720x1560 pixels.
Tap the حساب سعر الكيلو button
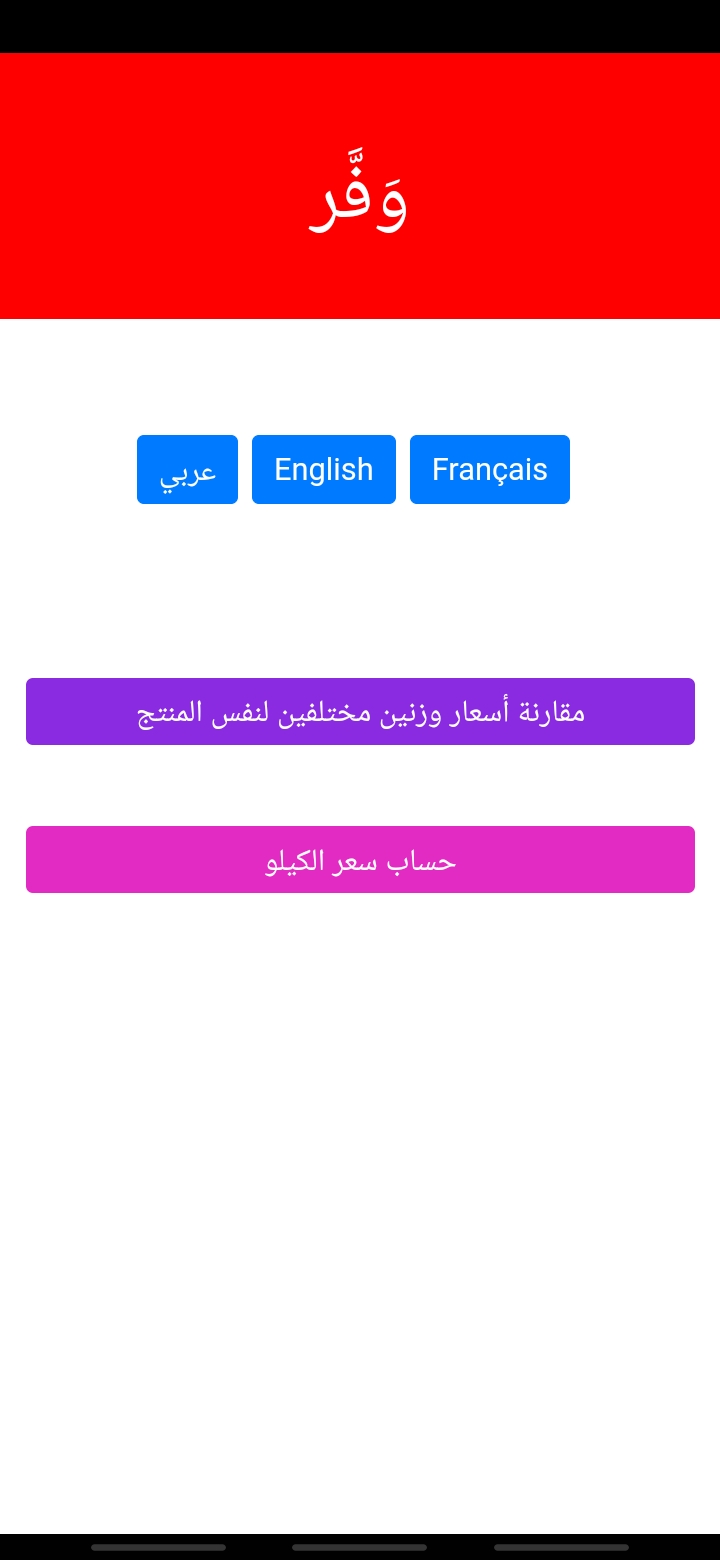click(x=360, y=859)
